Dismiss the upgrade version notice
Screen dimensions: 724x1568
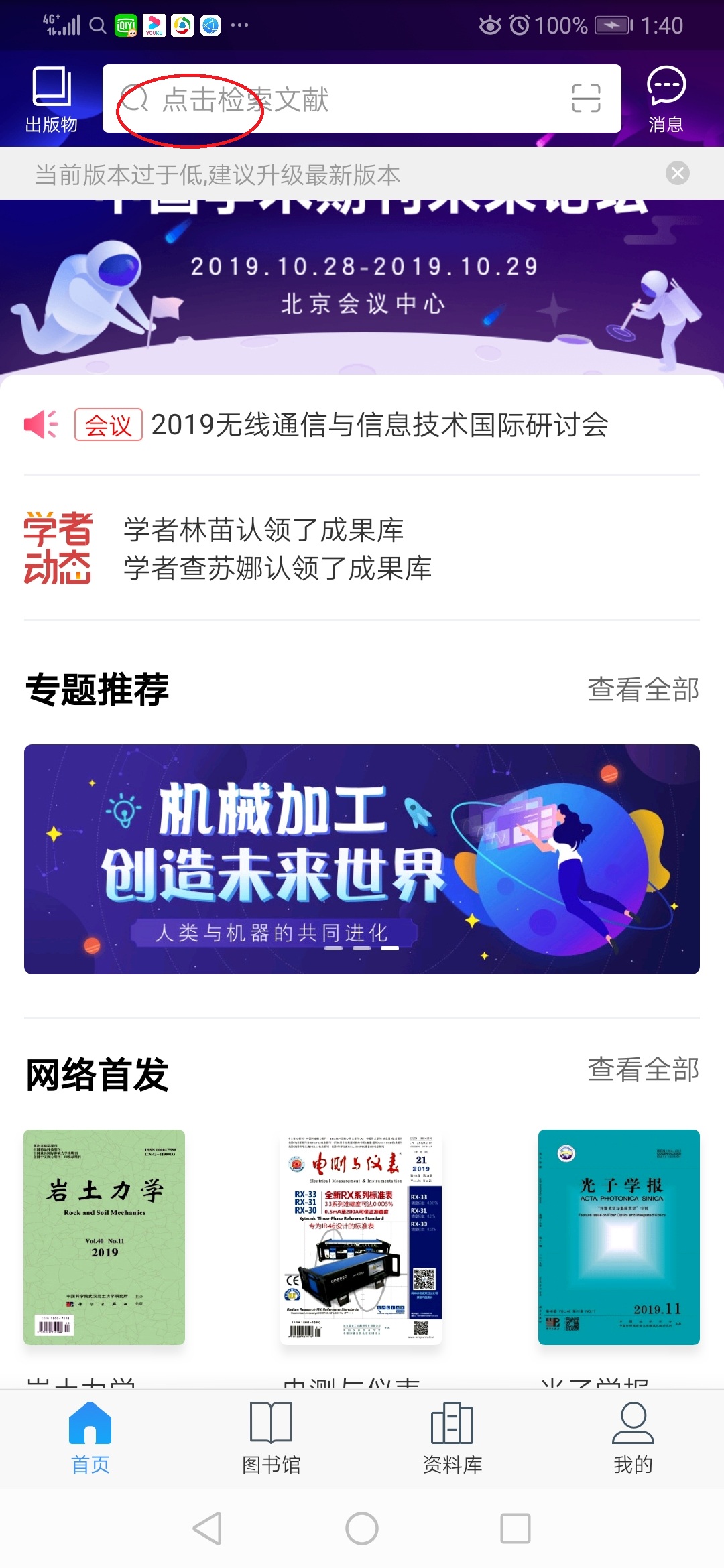678,174
